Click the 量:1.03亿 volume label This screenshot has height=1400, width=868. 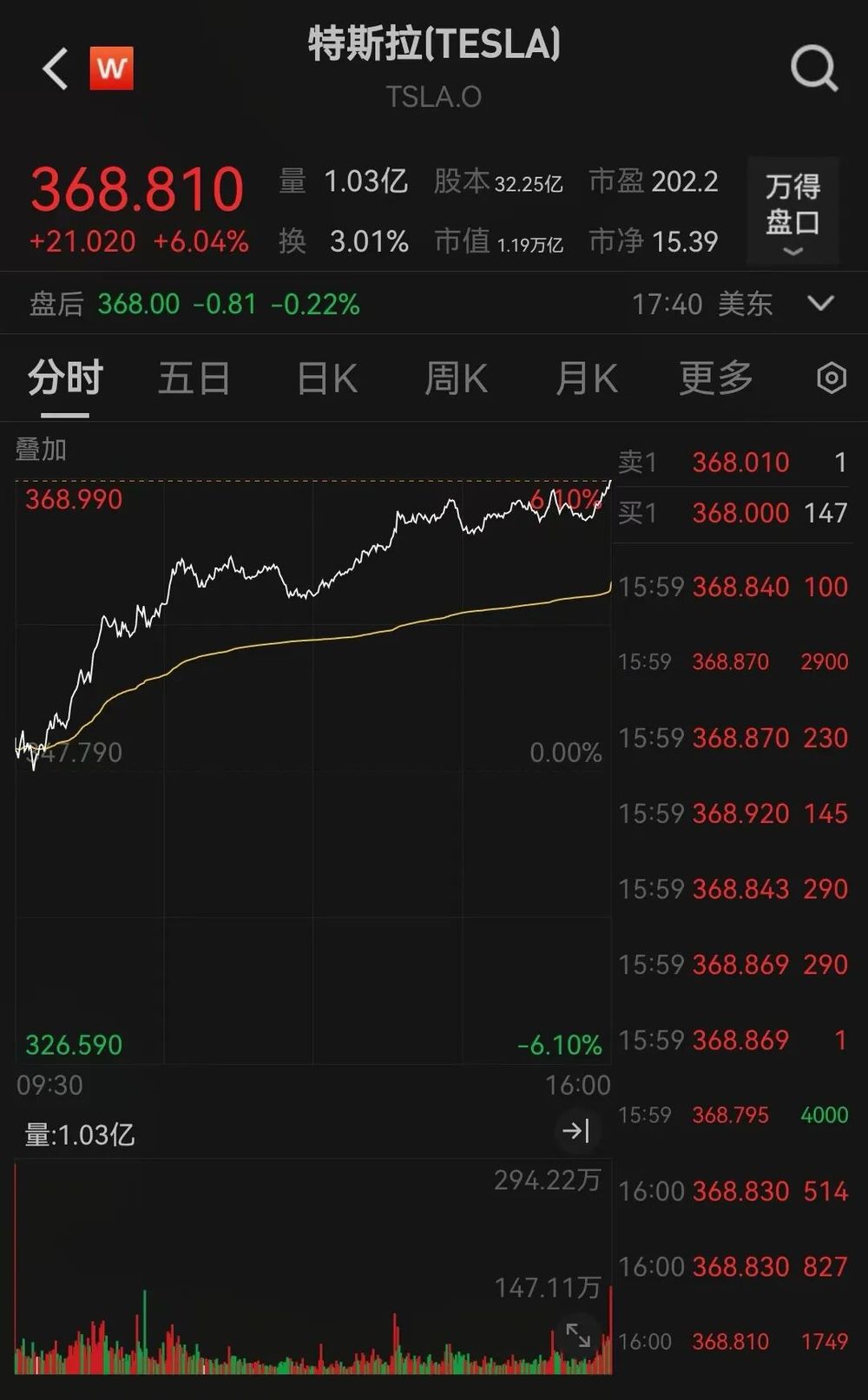coord(78,1132)
